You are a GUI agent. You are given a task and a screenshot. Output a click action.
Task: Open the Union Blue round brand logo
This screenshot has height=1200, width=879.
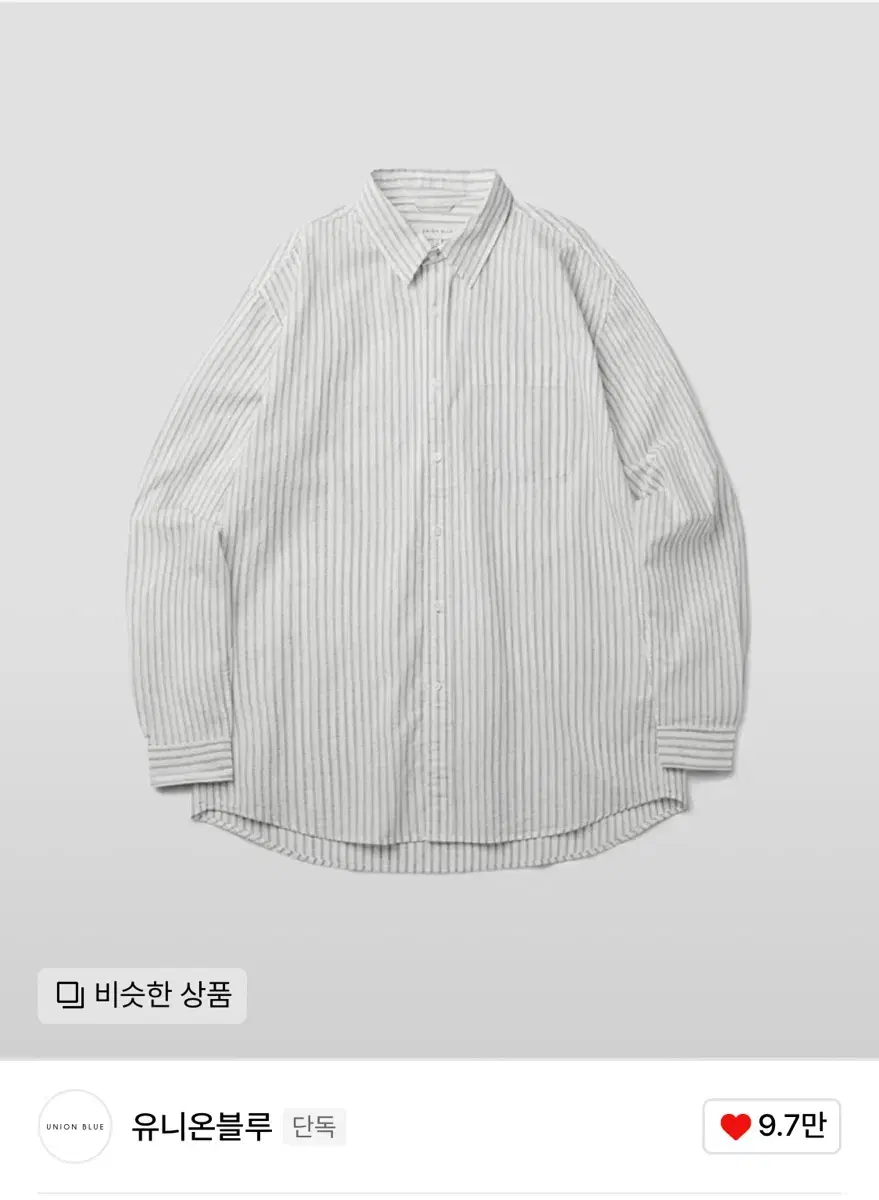pyautogui.click(x=75, y=1127)
